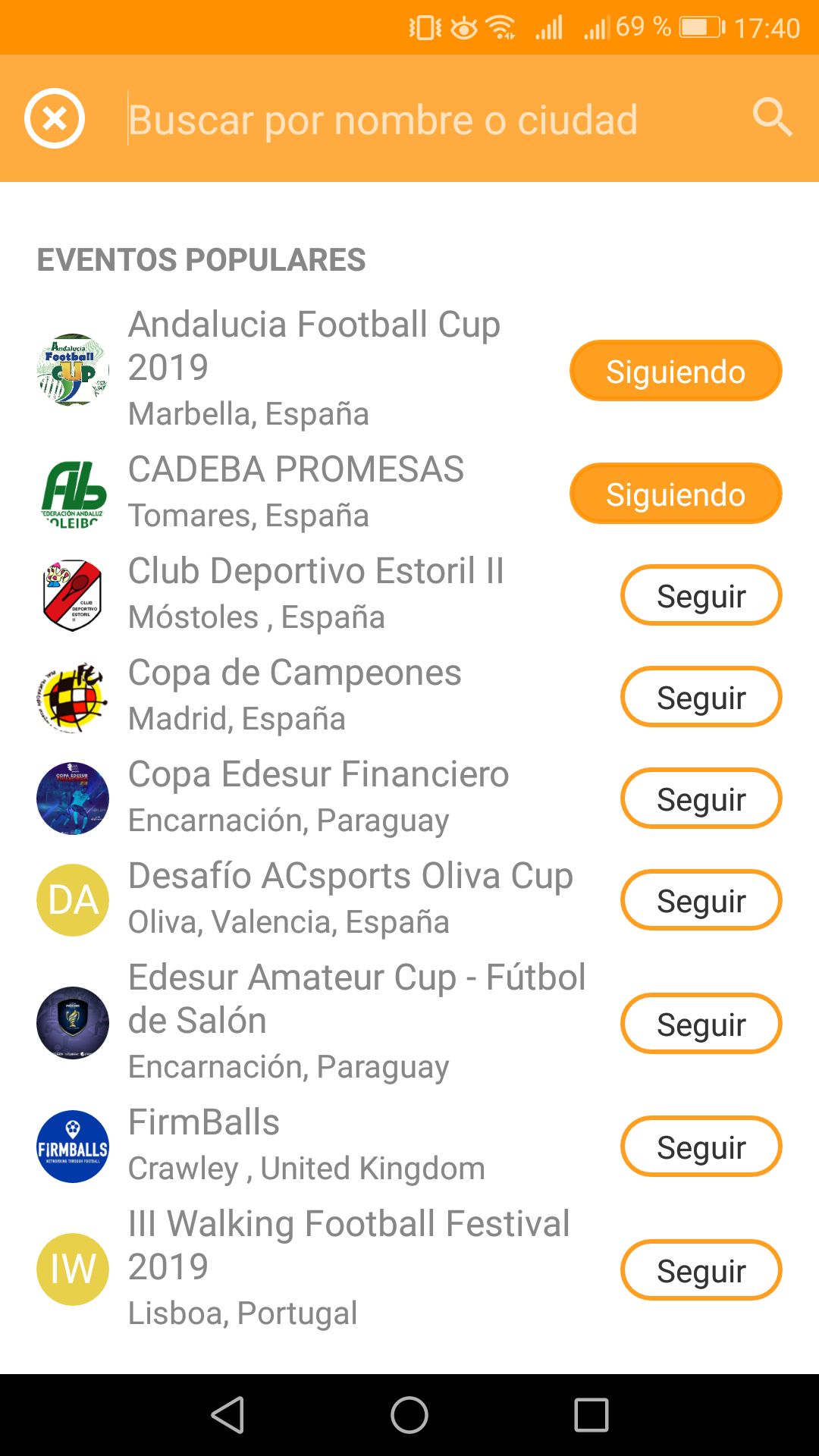The width and height of the screenshot is (819, 1456).
Task: Follow III Walking Football Festival 2019
Action: pyautogui.click(x=701, y=1270)
